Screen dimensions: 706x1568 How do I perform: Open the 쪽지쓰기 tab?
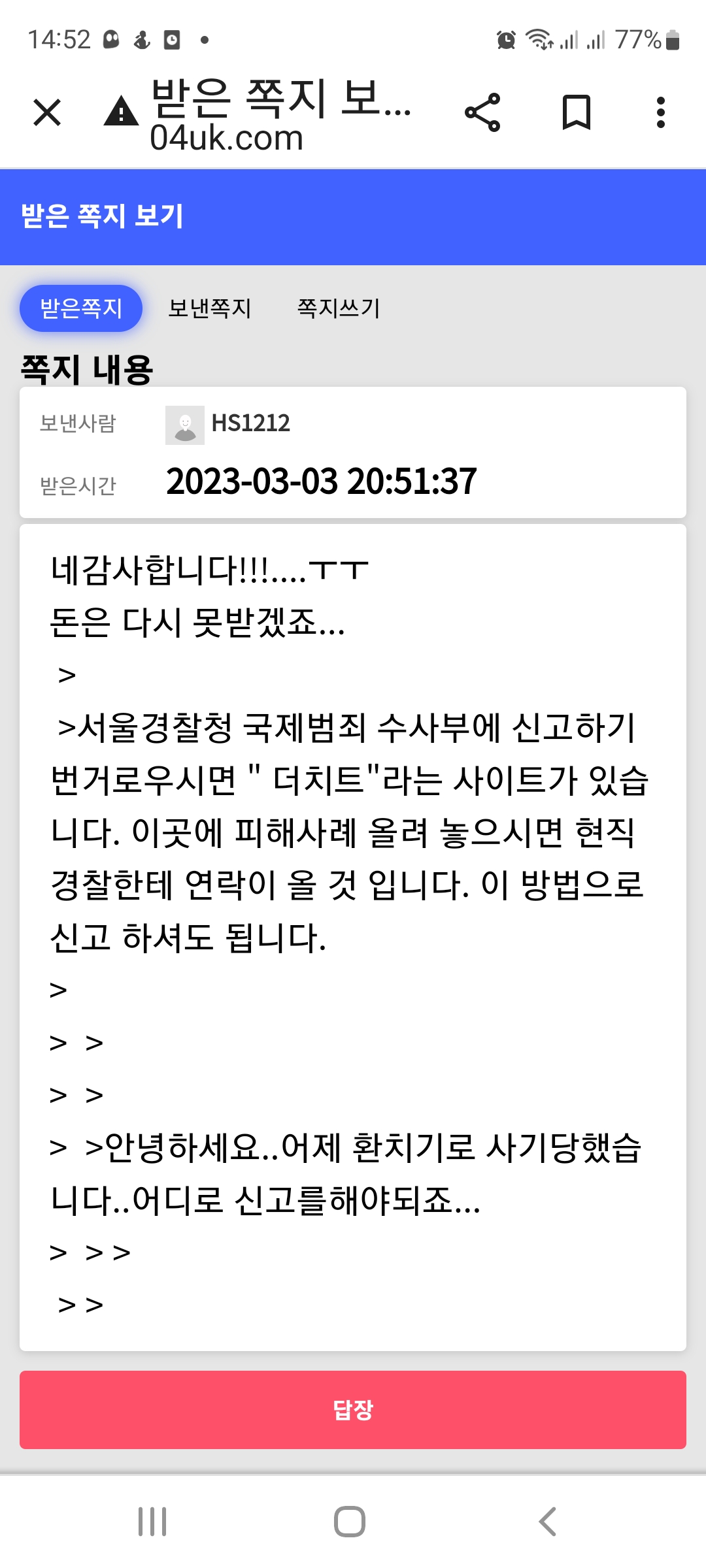339,308
